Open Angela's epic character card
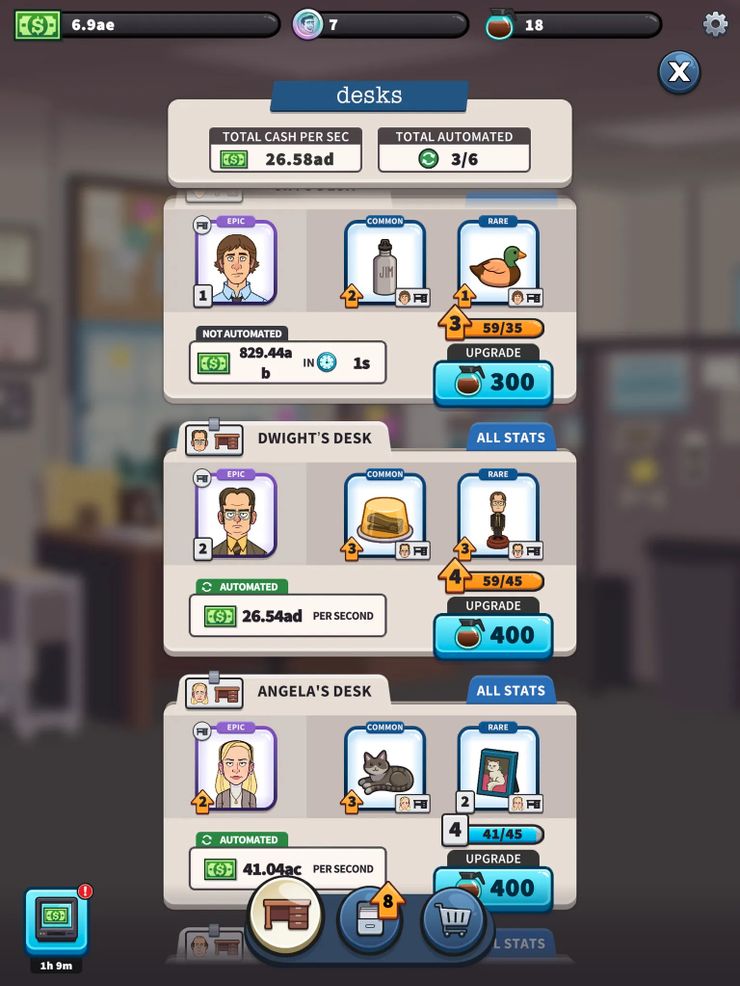 click(236, 769)
